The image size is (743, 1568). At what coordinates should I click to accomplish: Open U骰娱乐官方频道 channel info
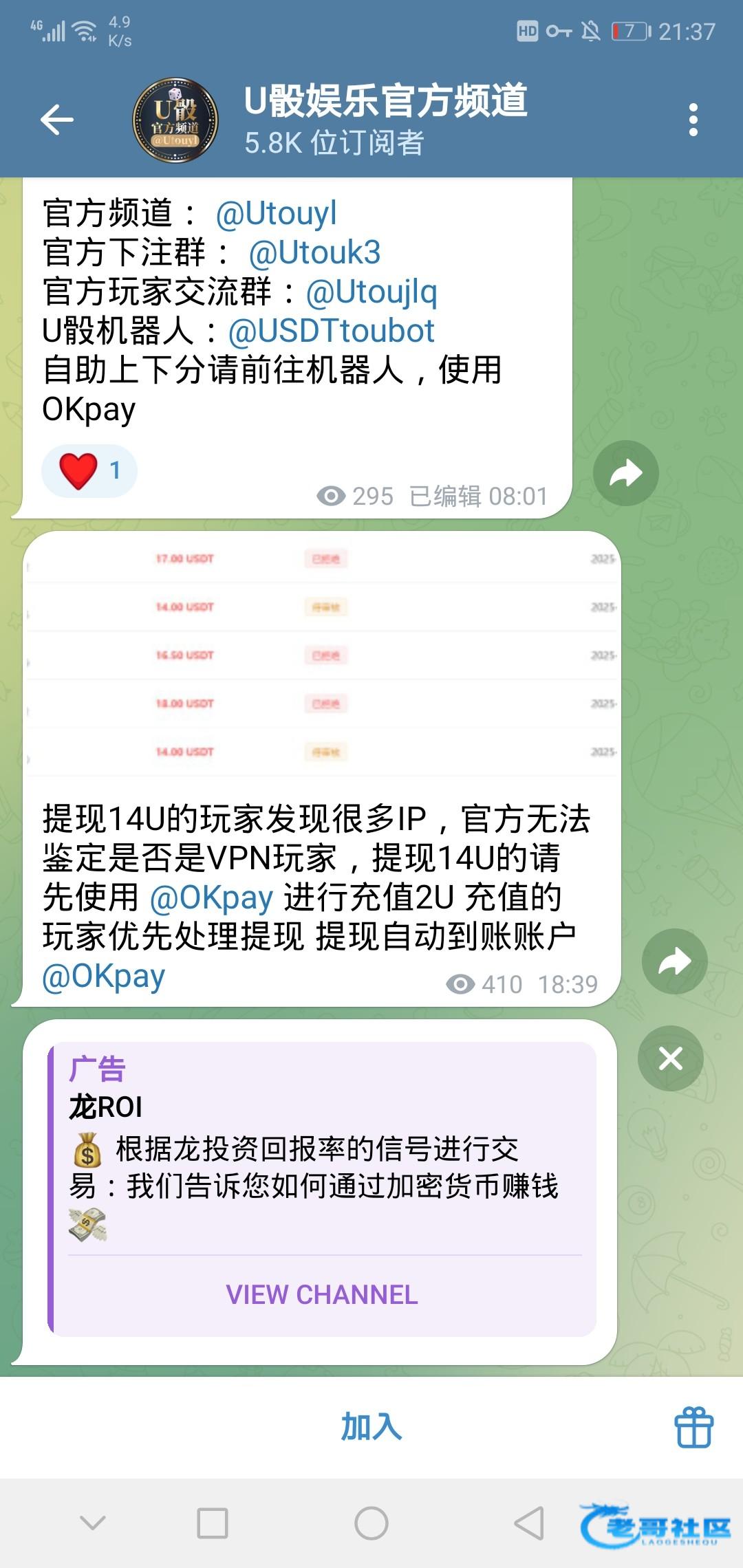point(385,118)
